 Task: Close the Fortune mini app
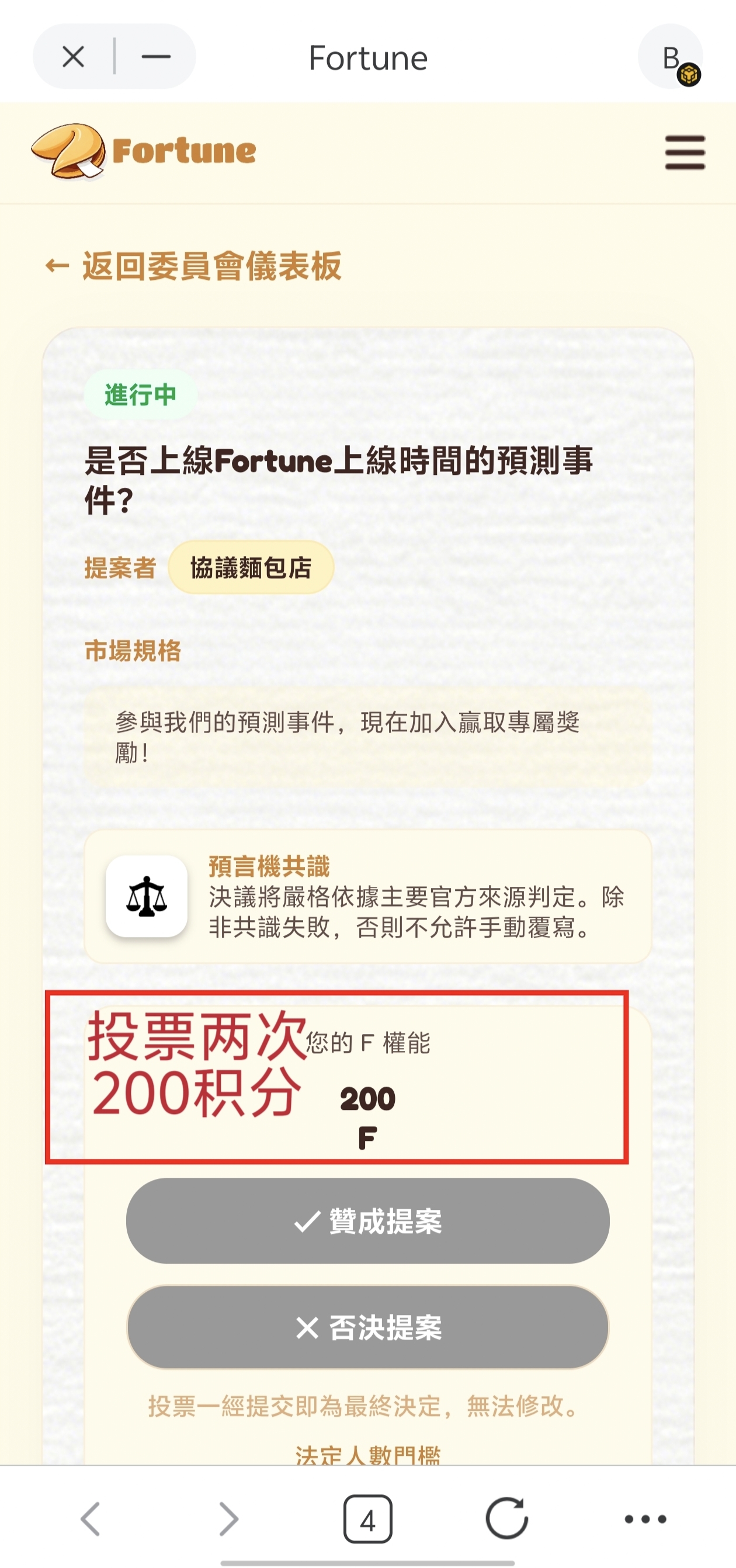coord(74,57)
